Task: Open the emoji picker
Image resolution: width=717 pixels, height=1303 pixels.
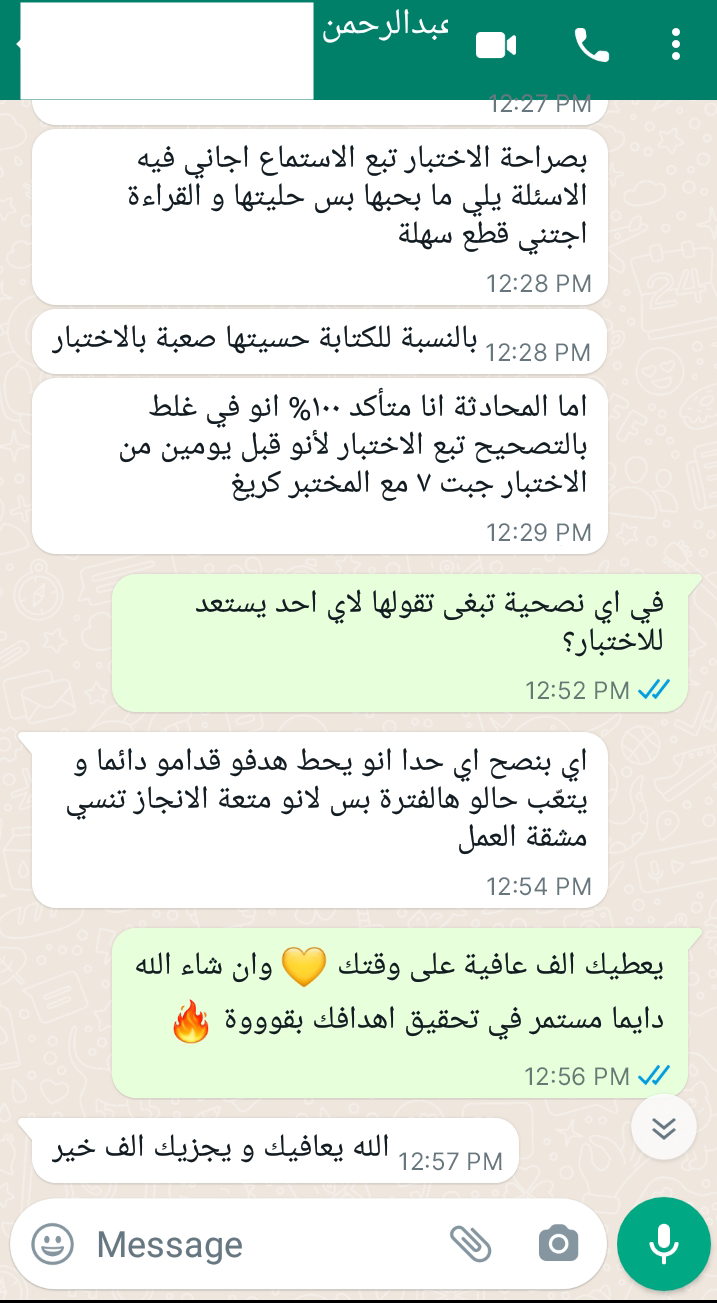Action: [52, 1244]
